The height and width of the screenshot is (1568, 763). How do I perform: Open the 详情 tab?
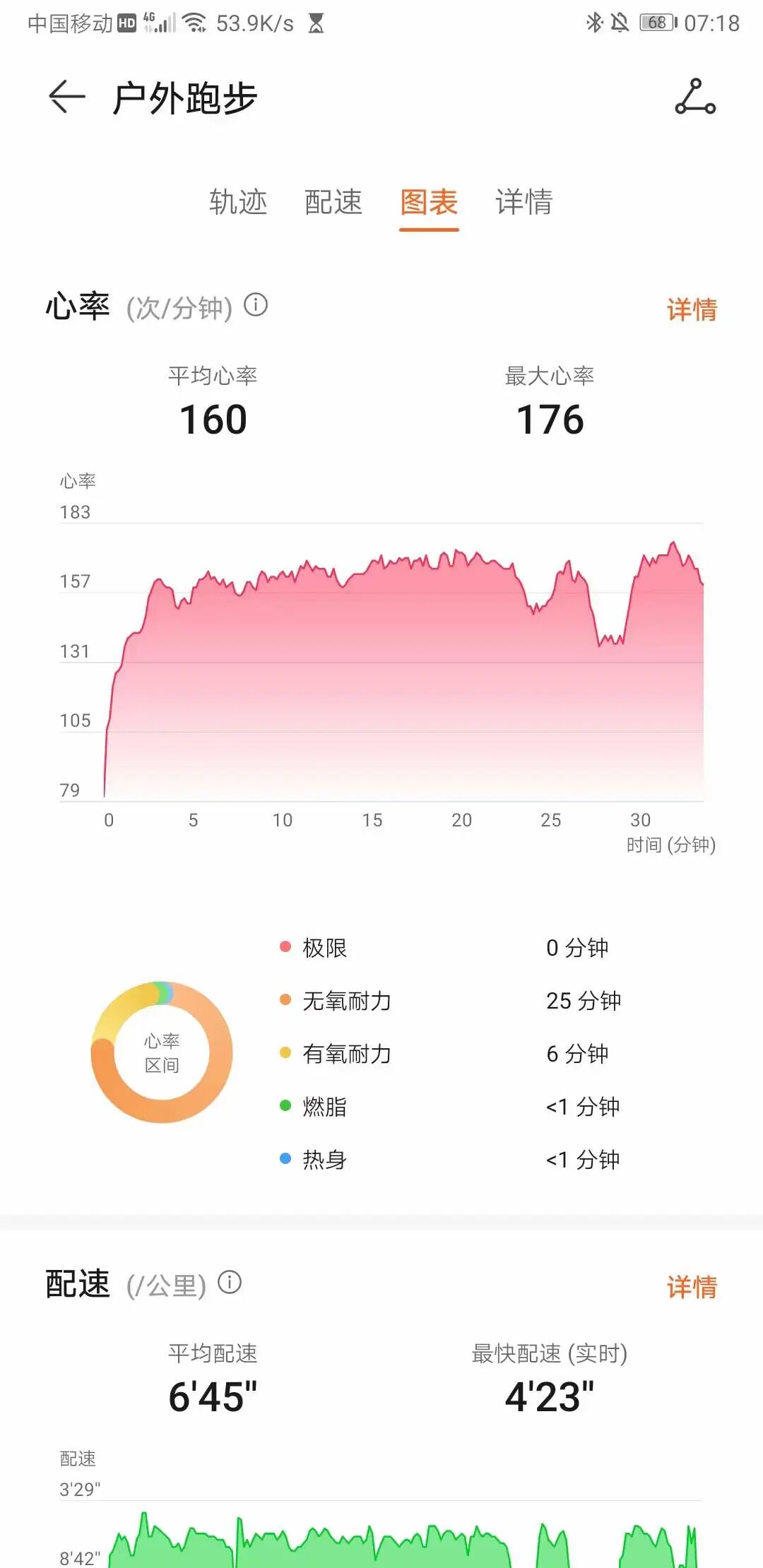coord(524,202)
